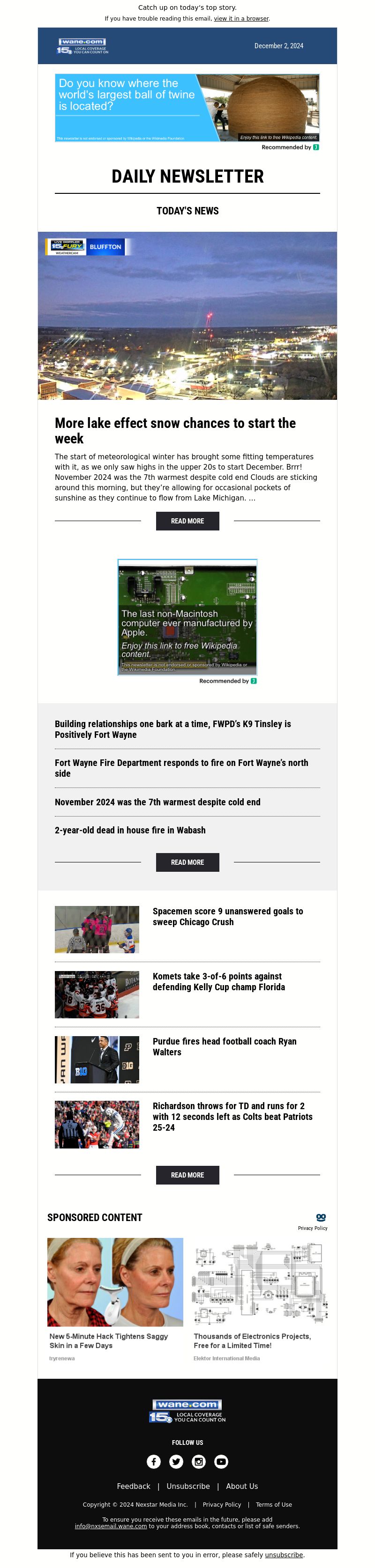Open the Wabash house fire story
Viewport: 375px width, 1568px height.
click(130, 830)
